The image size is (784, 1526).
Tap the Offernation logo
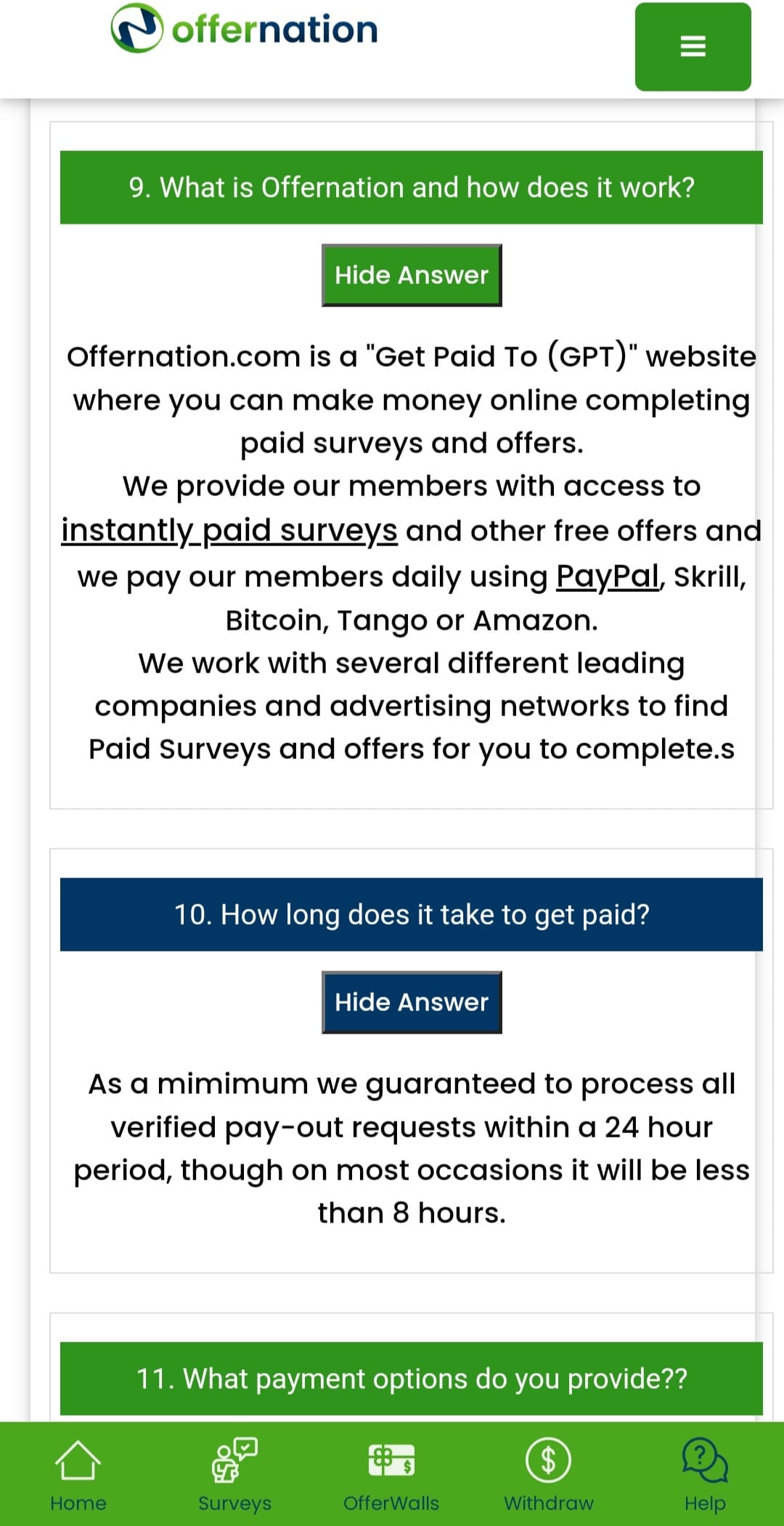pos(245,29)
